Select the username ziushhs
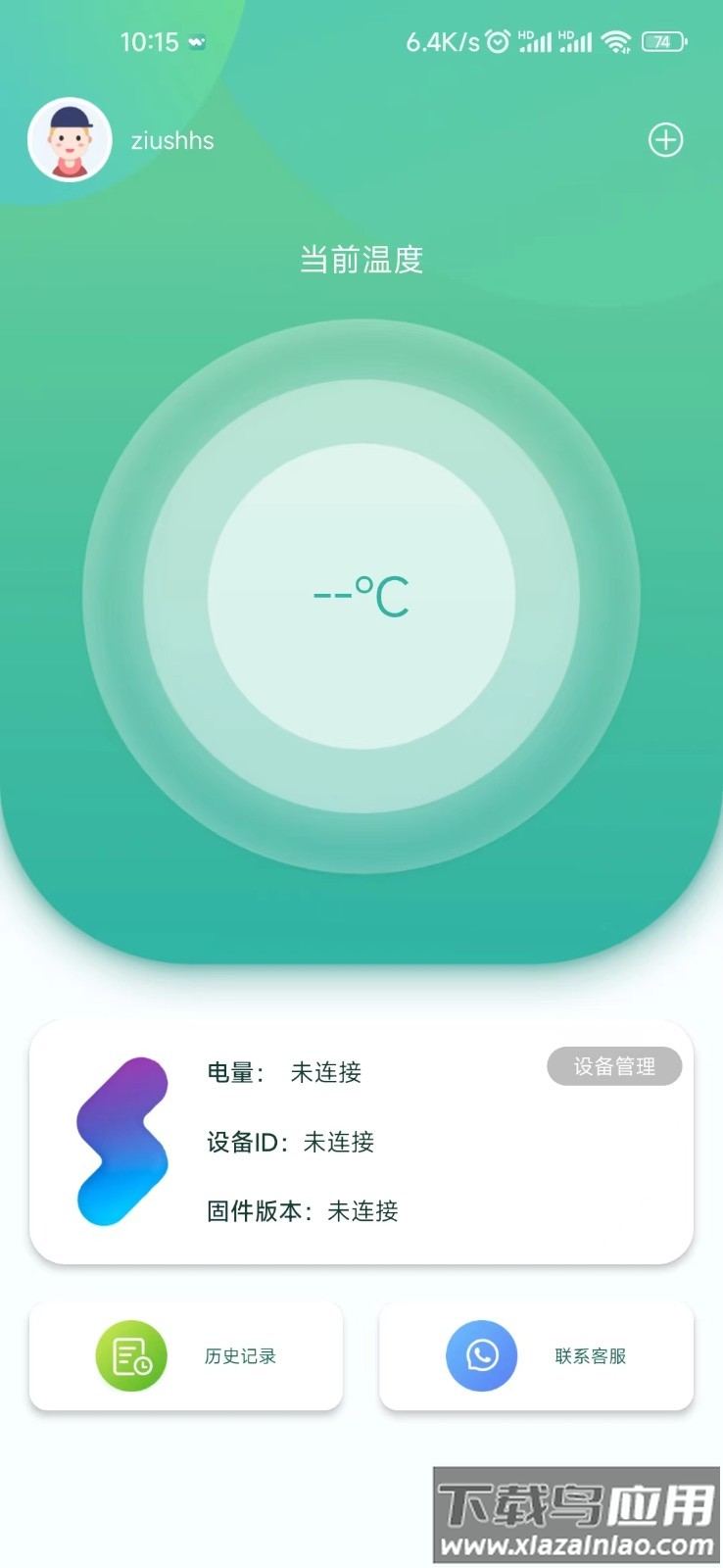The image size is (723, 1568). [x=172, y=140]
